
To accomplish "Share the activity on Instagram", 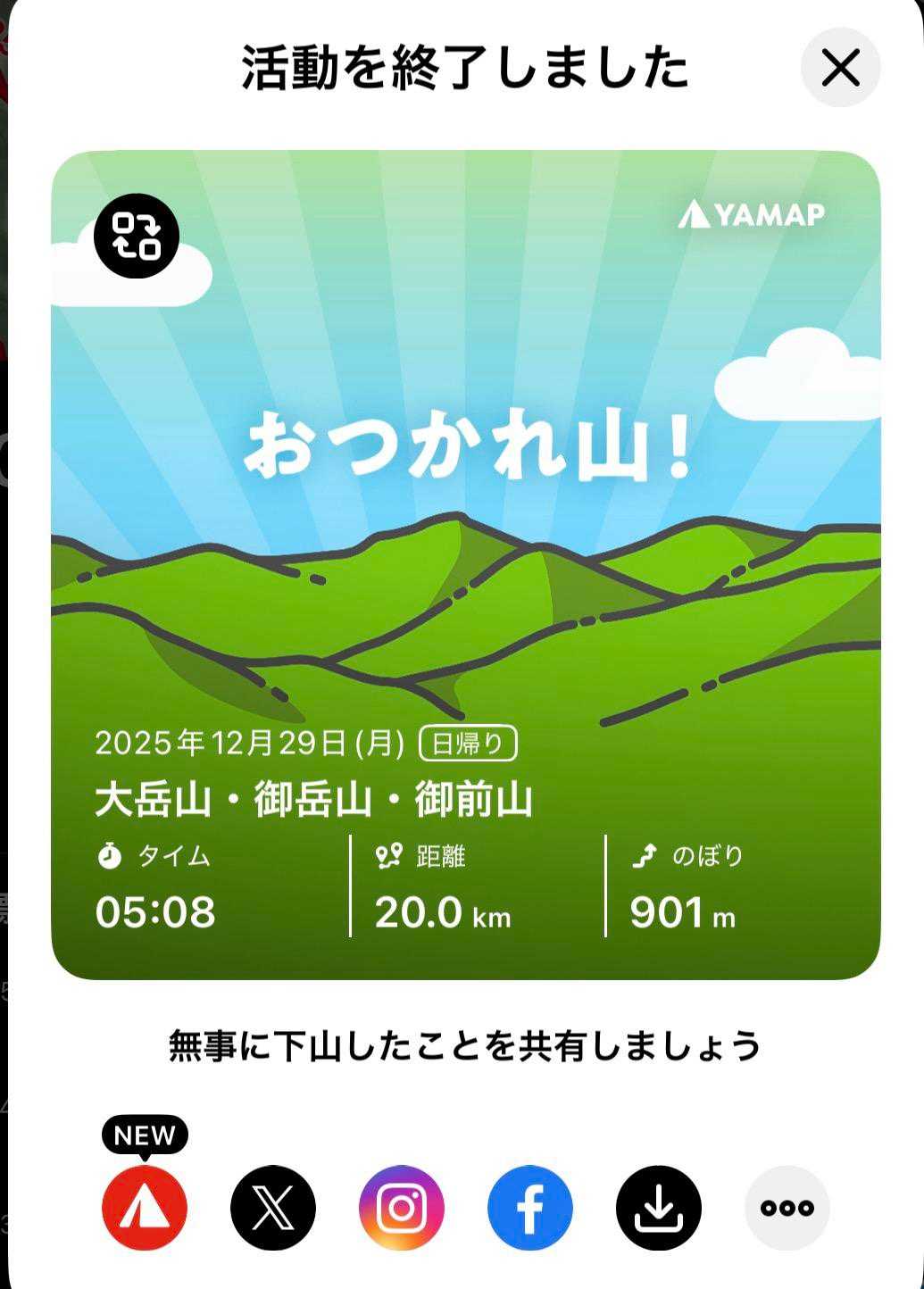I will [x=402, y=1208].
